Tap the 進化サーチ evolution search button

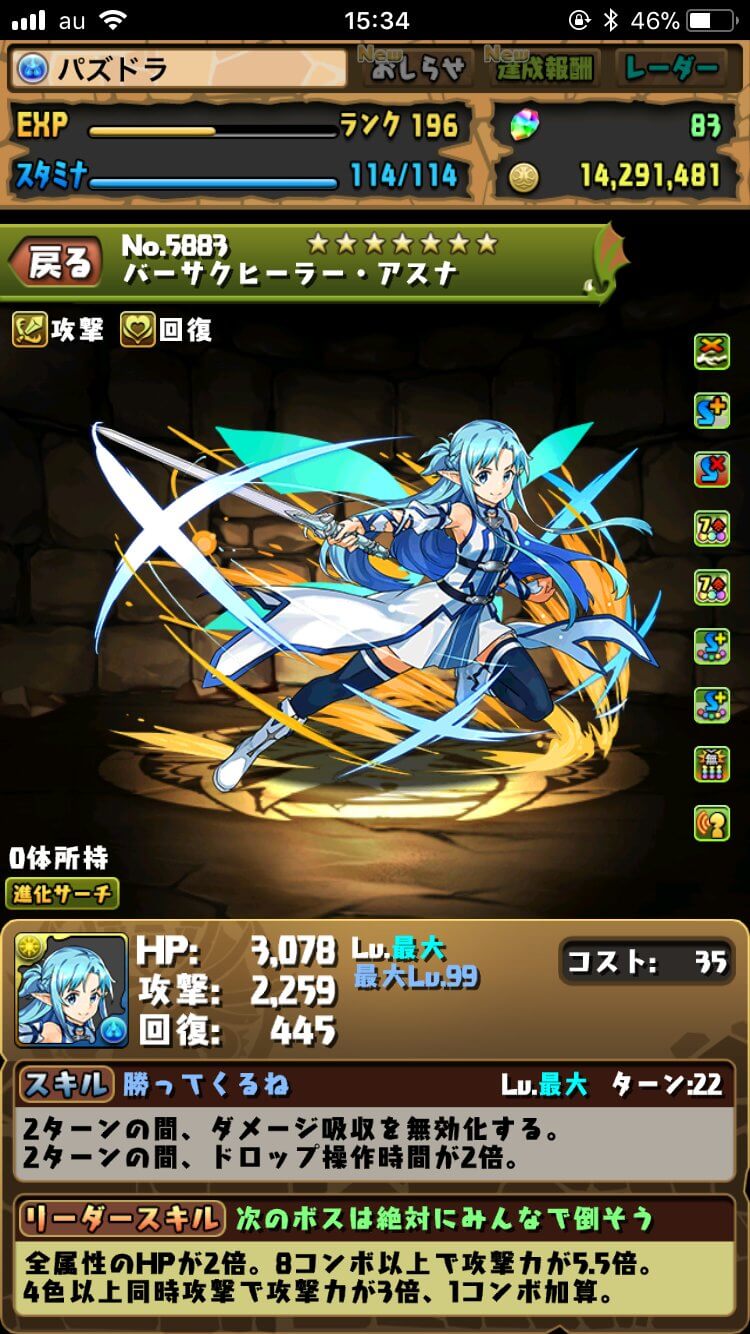[63, 893]
